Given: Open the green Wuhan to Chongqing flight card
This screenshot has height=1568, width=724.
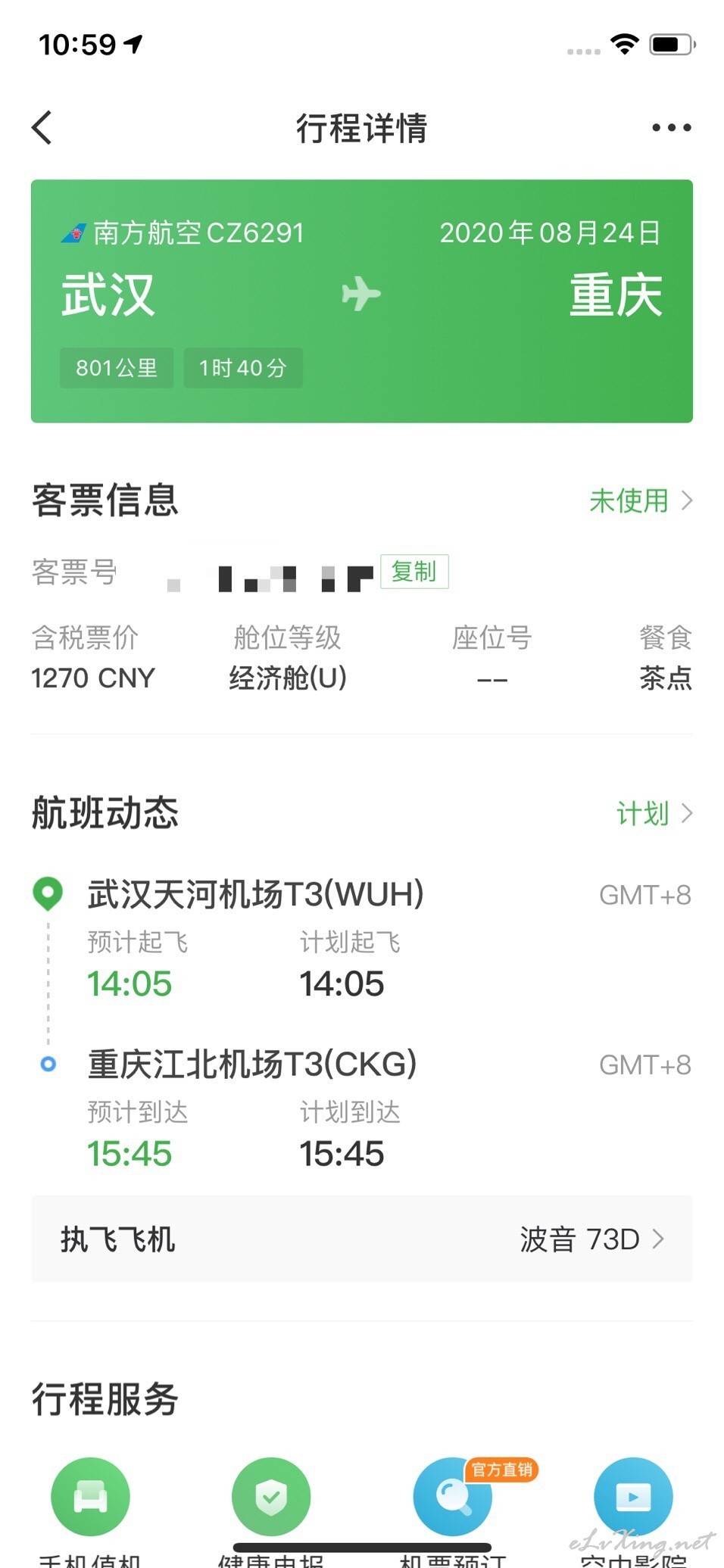Looking at the screenshot, I should tap(362, 301).
